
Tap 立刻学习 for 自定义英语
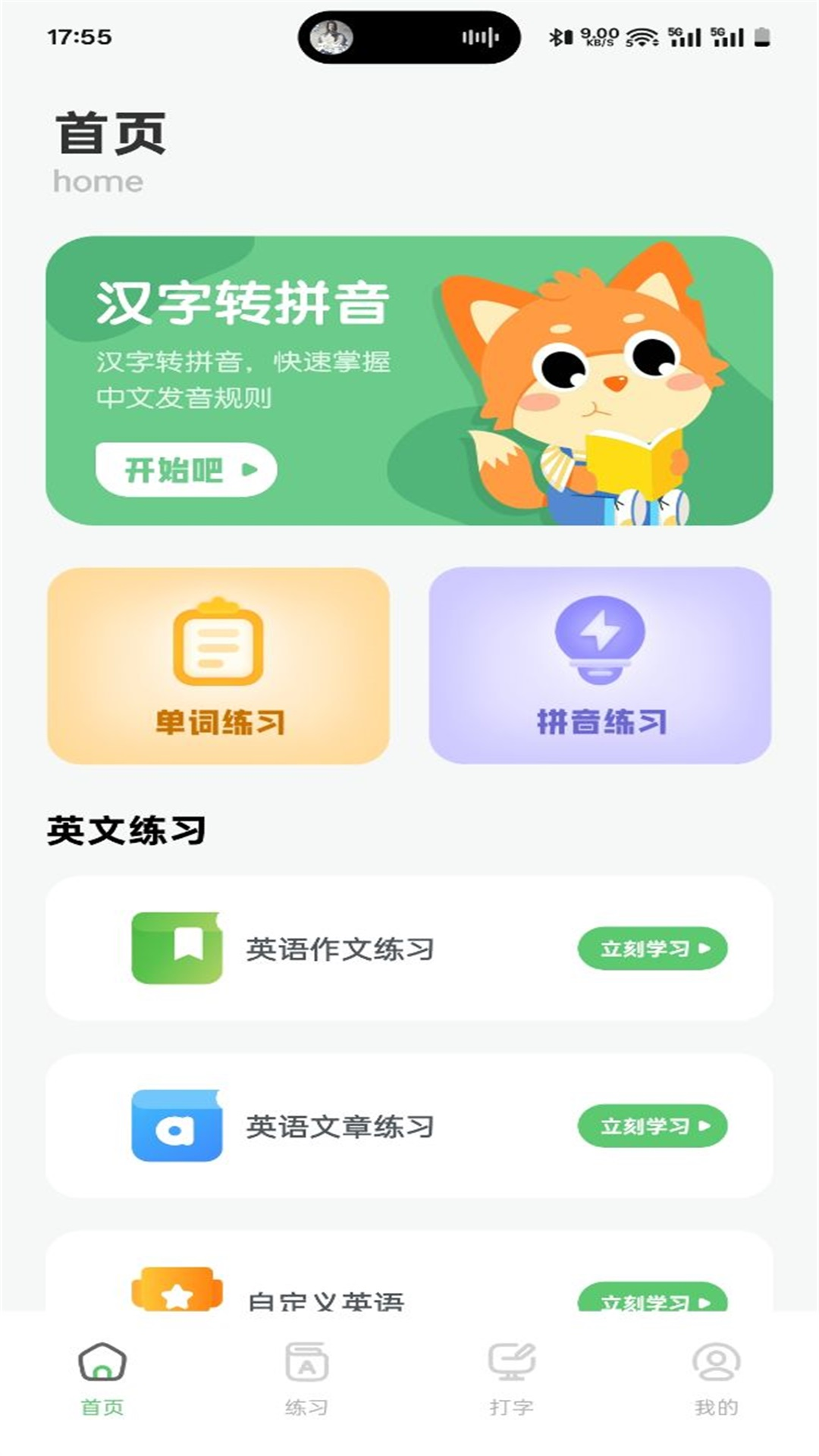[x=652, y=1298]
